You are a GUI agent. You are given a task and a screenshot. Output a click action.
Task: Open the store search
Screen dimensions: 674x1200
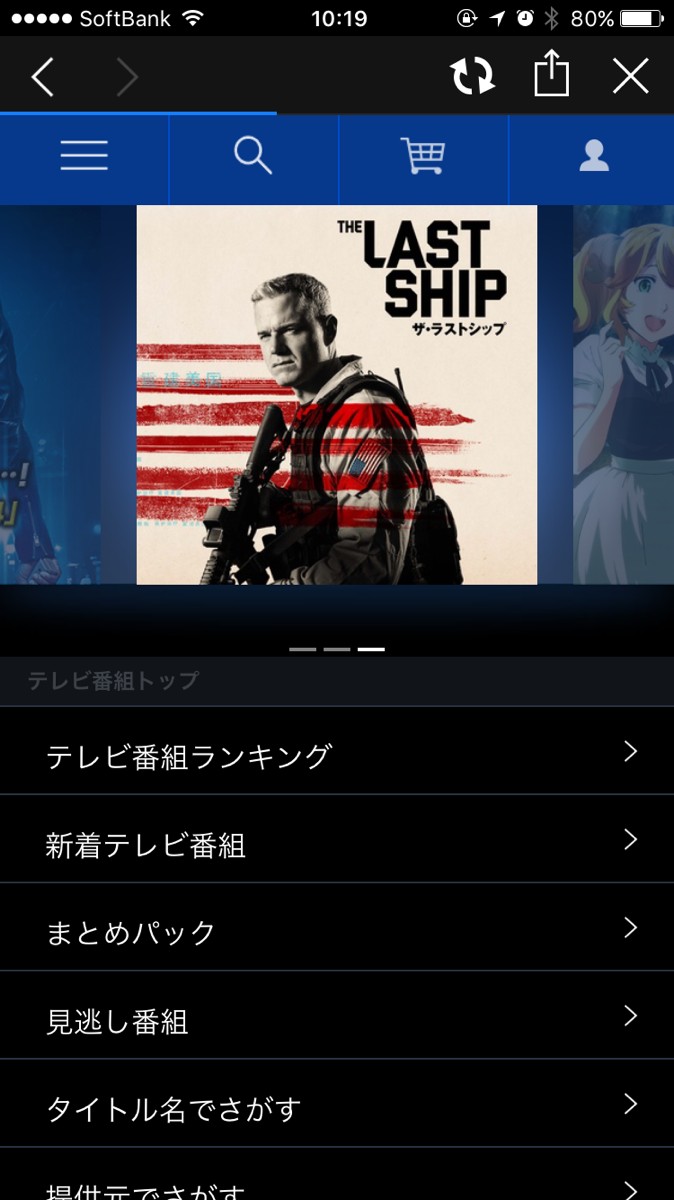point(253,157)
